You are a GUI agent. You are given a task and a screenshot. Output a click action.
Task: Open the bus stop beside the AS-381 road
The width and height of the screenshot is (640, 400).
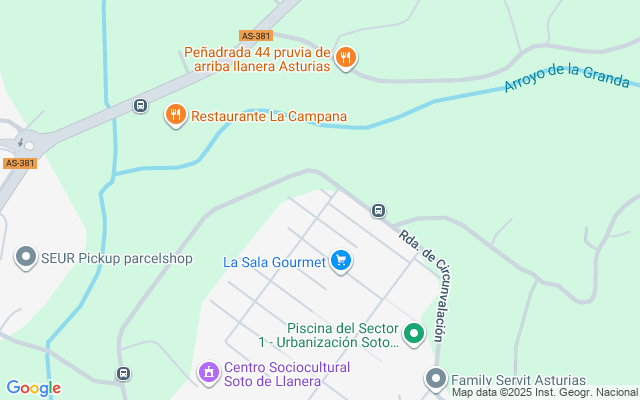tap(140, 106)
